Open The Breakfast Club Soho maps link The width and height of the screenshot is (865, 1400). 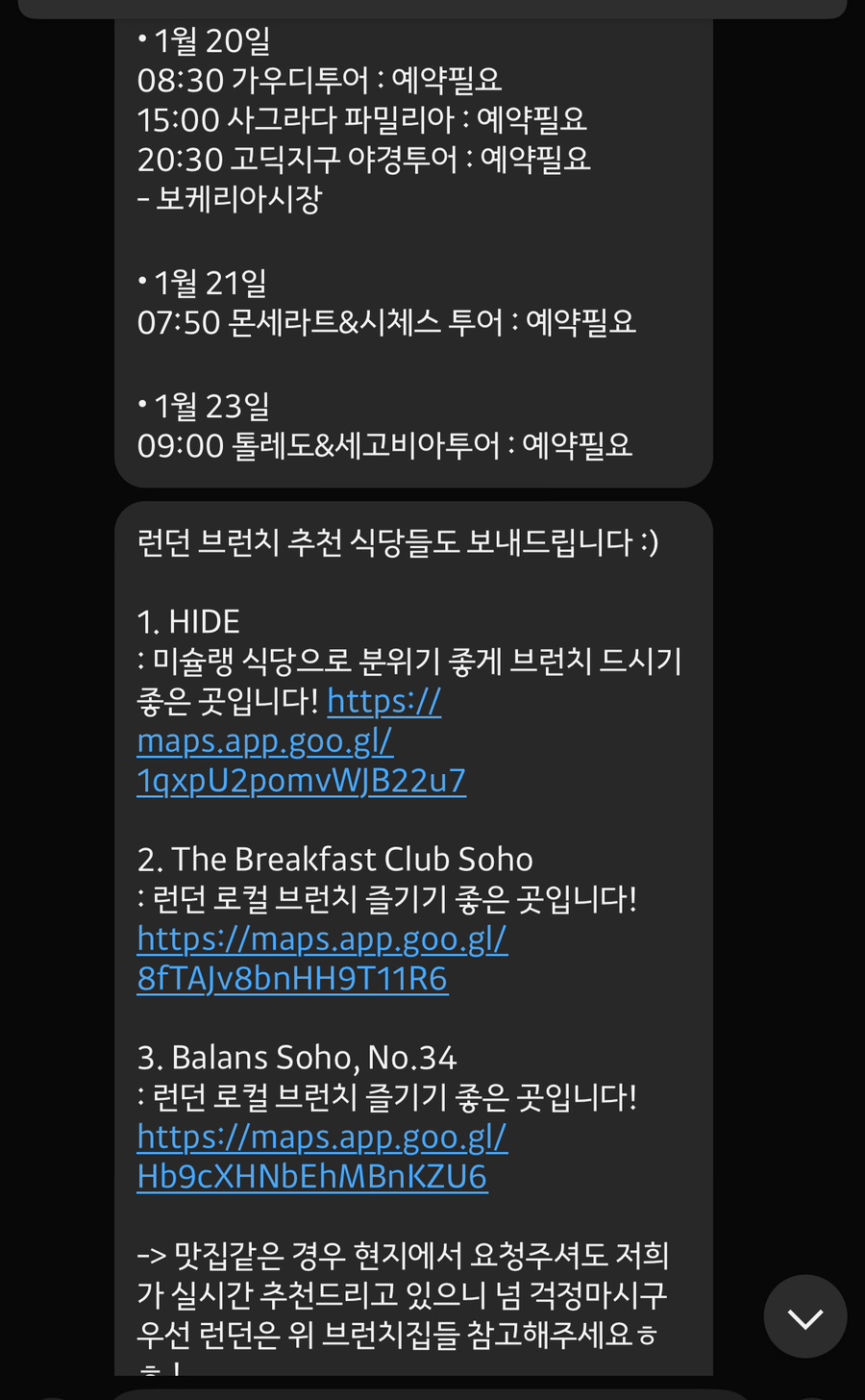pyautogui.click(x=321, y=939)
